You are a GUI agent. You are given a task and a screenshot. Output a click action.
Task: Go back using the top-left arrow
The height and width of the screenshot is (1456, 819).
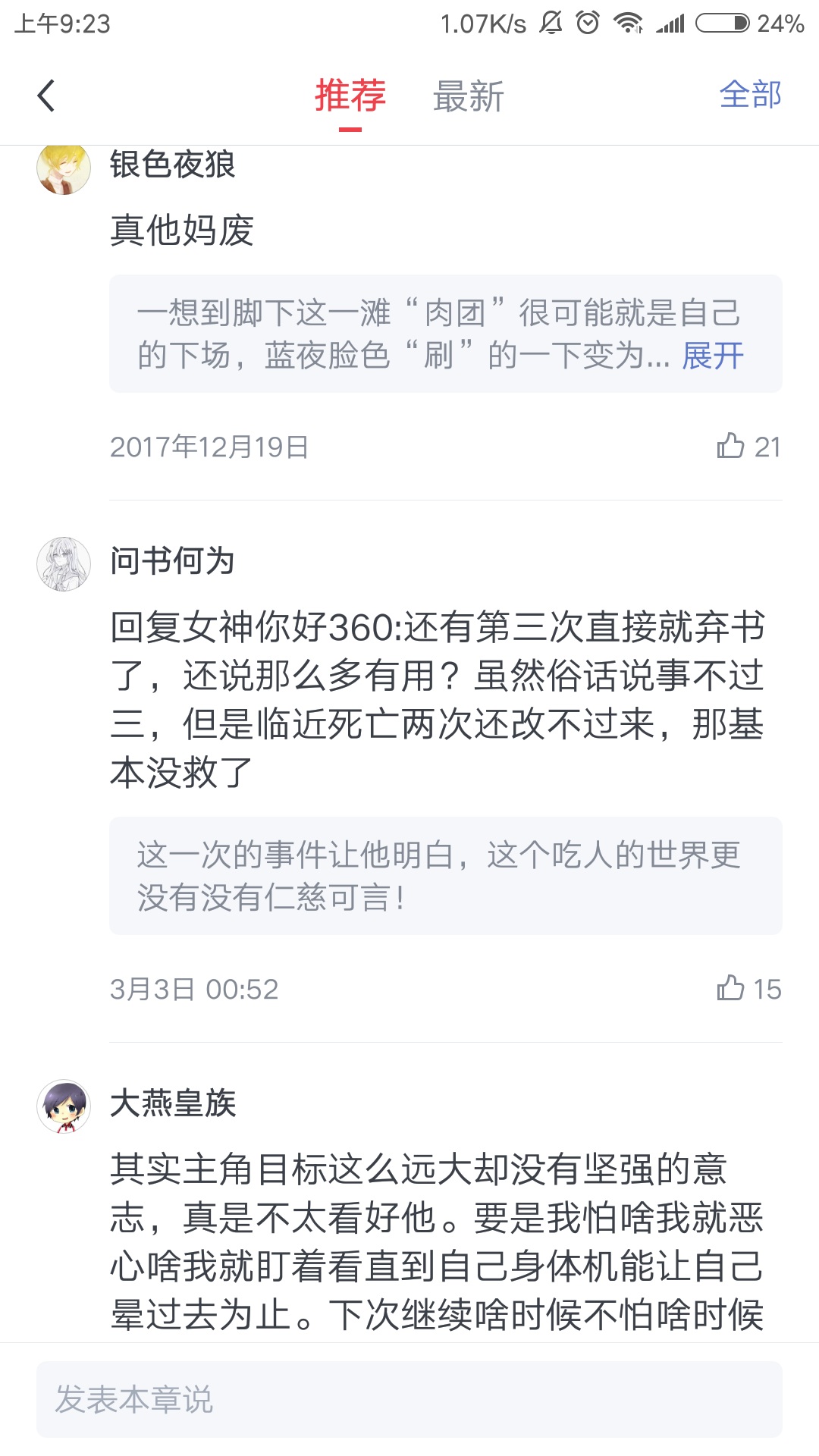click(46, 96)
